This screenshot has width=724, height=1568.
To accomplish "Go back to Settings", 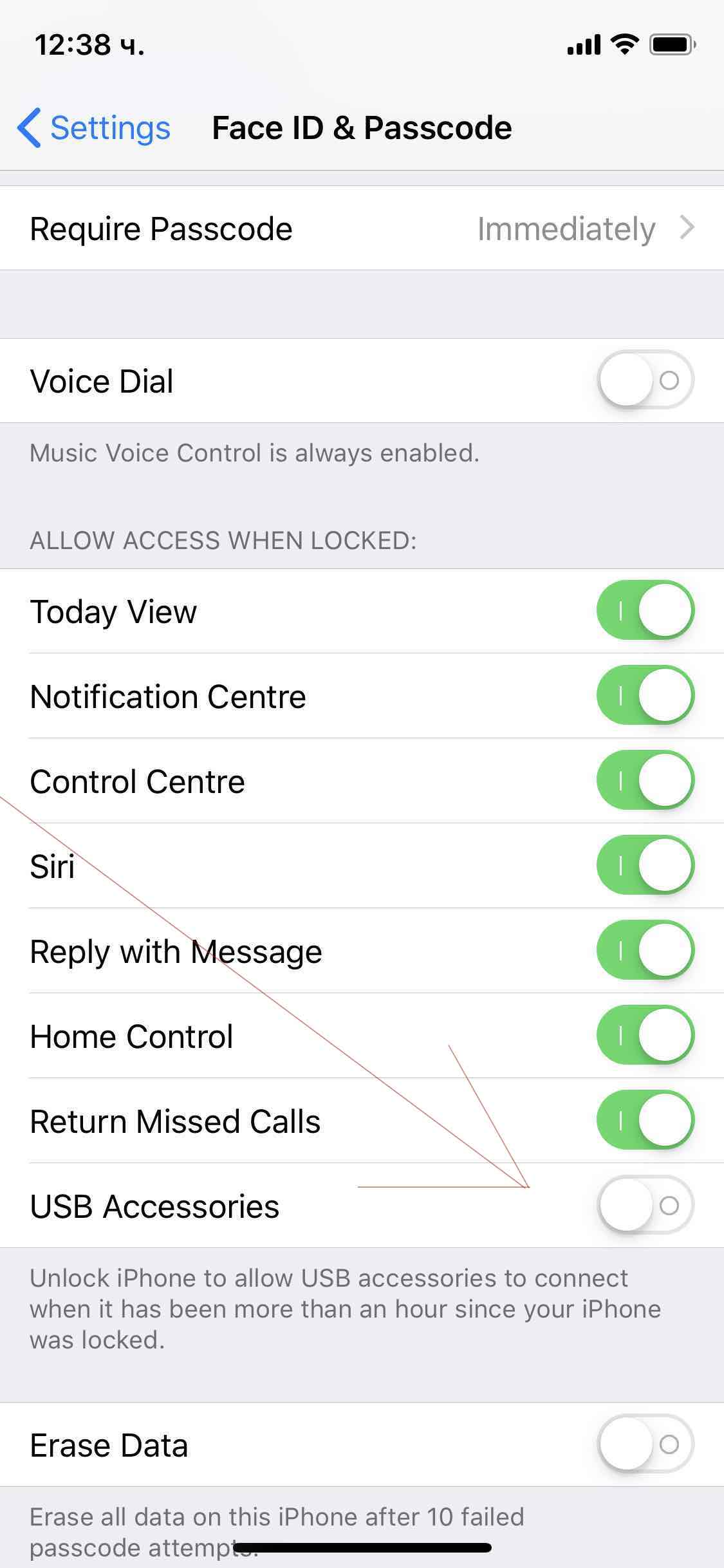I will 94,128.
